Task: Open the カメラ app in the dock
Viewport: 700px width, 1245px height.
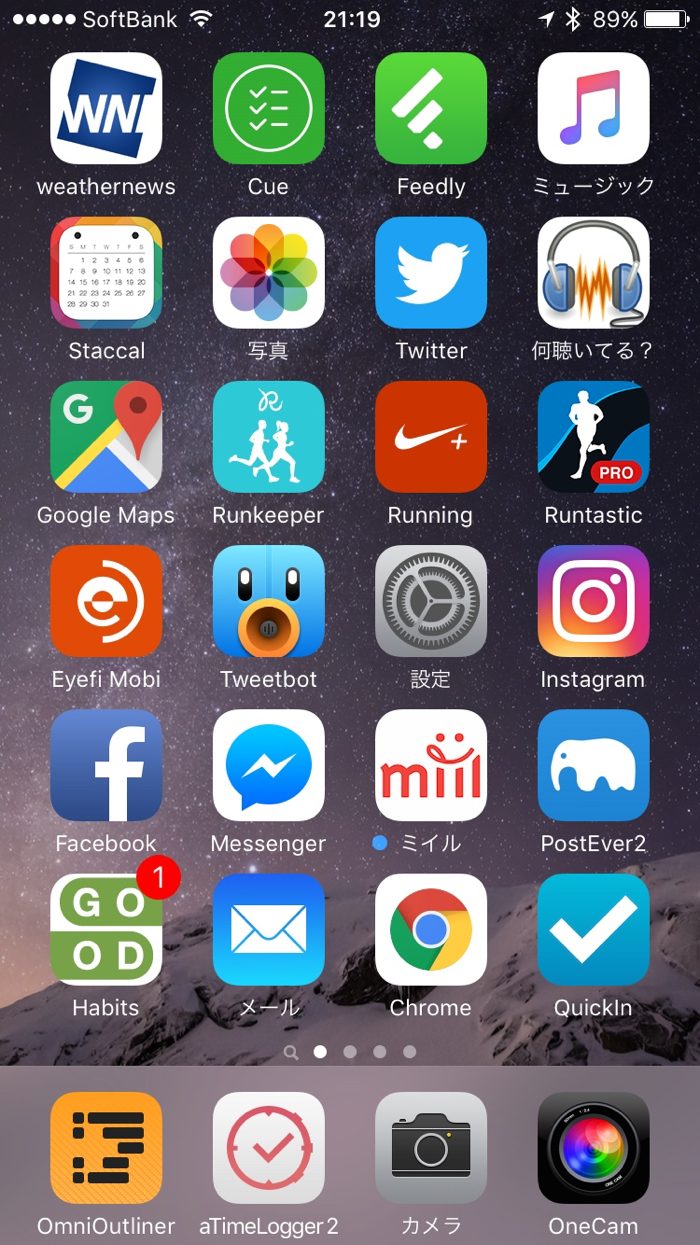Action: coord(431,1148)
